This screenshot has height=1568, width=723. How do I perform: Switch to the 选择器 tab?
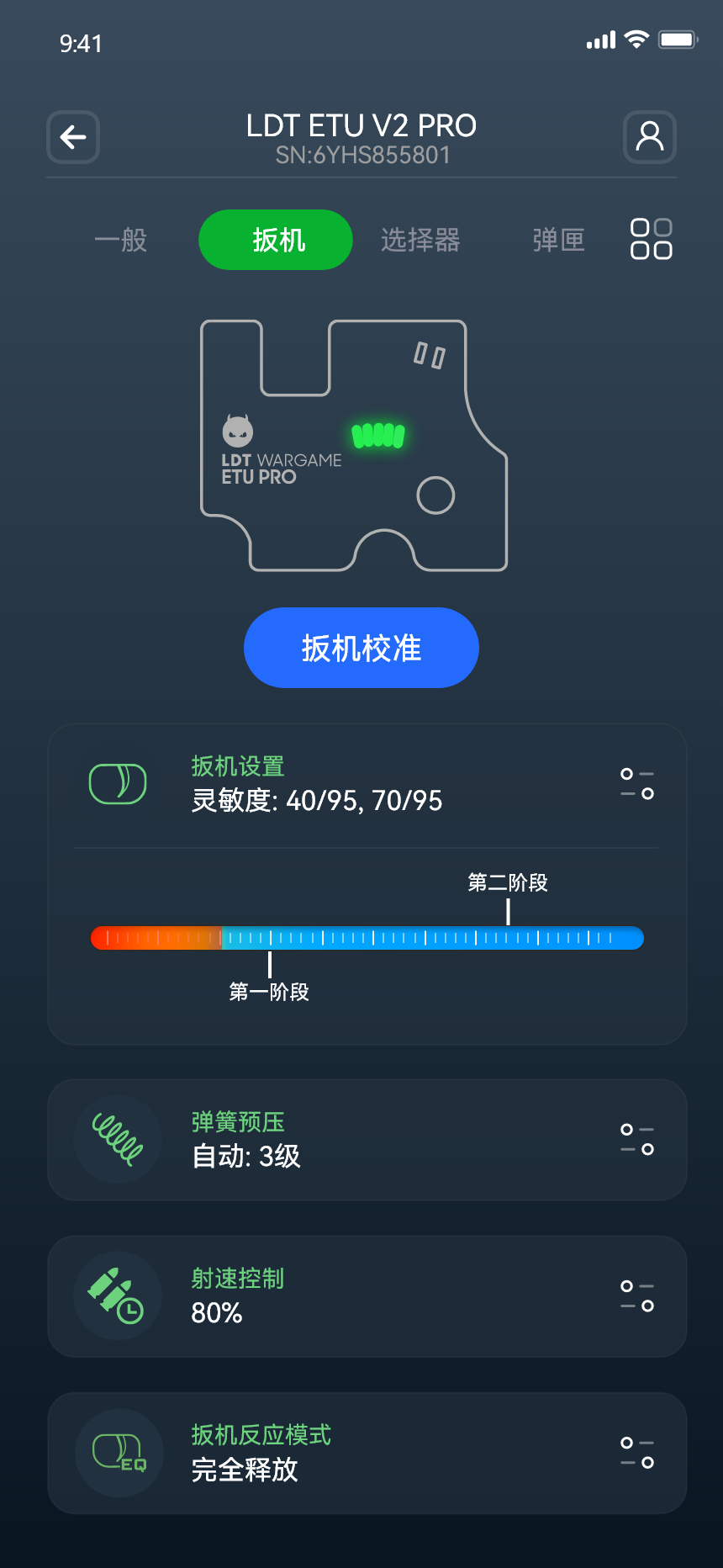[422, 240]
